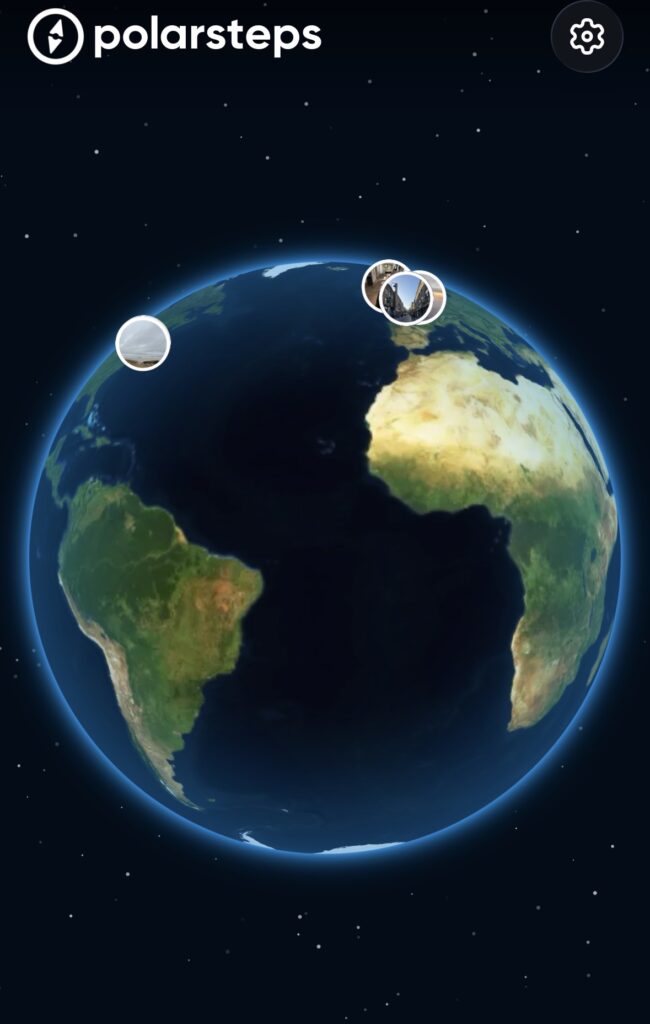Screen dimensions: 650x1024
Task: Open the cloudy sky photo pin on North America
Action: point(143,343)
